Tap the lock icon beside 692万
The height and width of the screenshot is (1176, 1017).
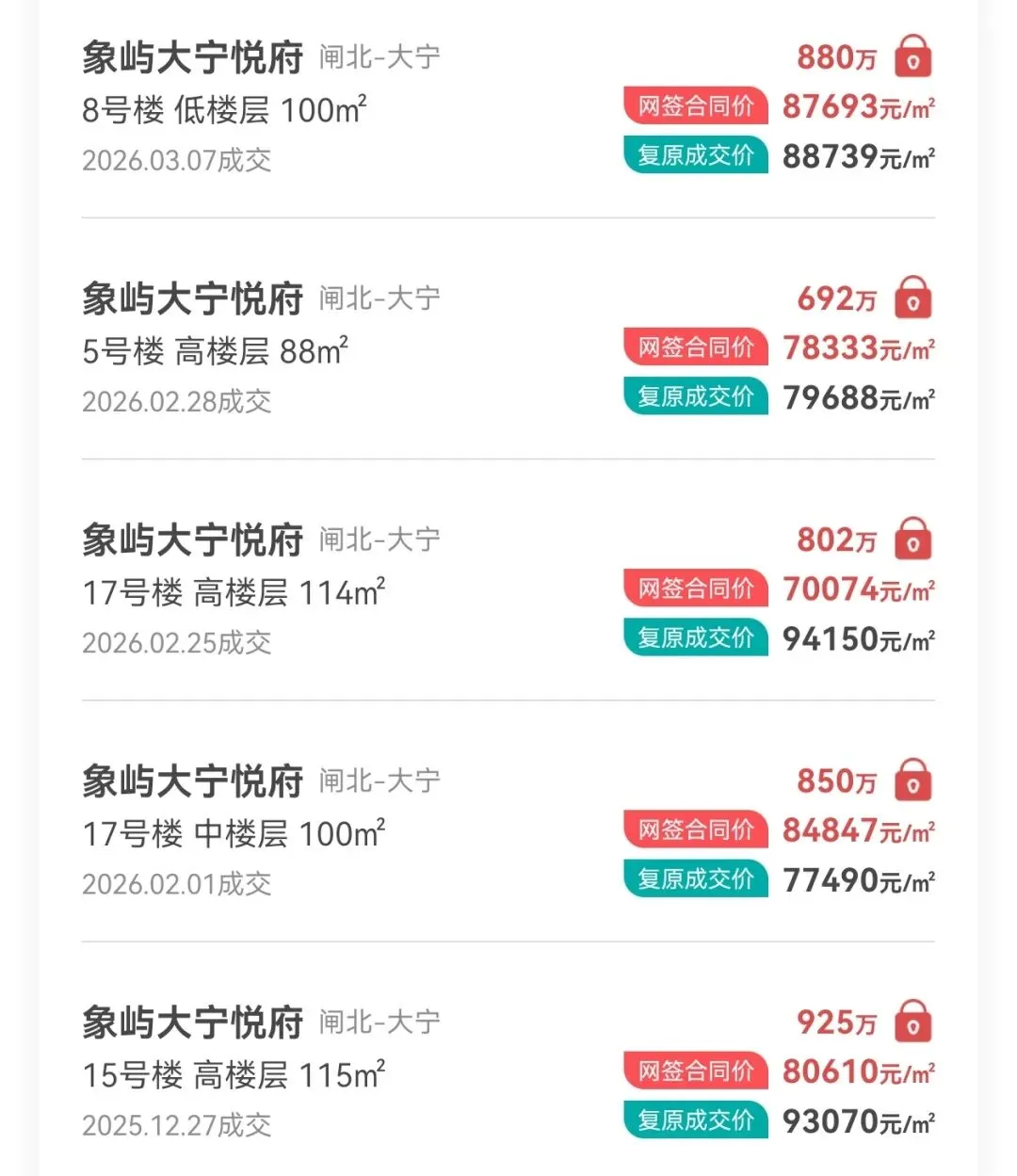pyautogui.click(x=912, y=298)
